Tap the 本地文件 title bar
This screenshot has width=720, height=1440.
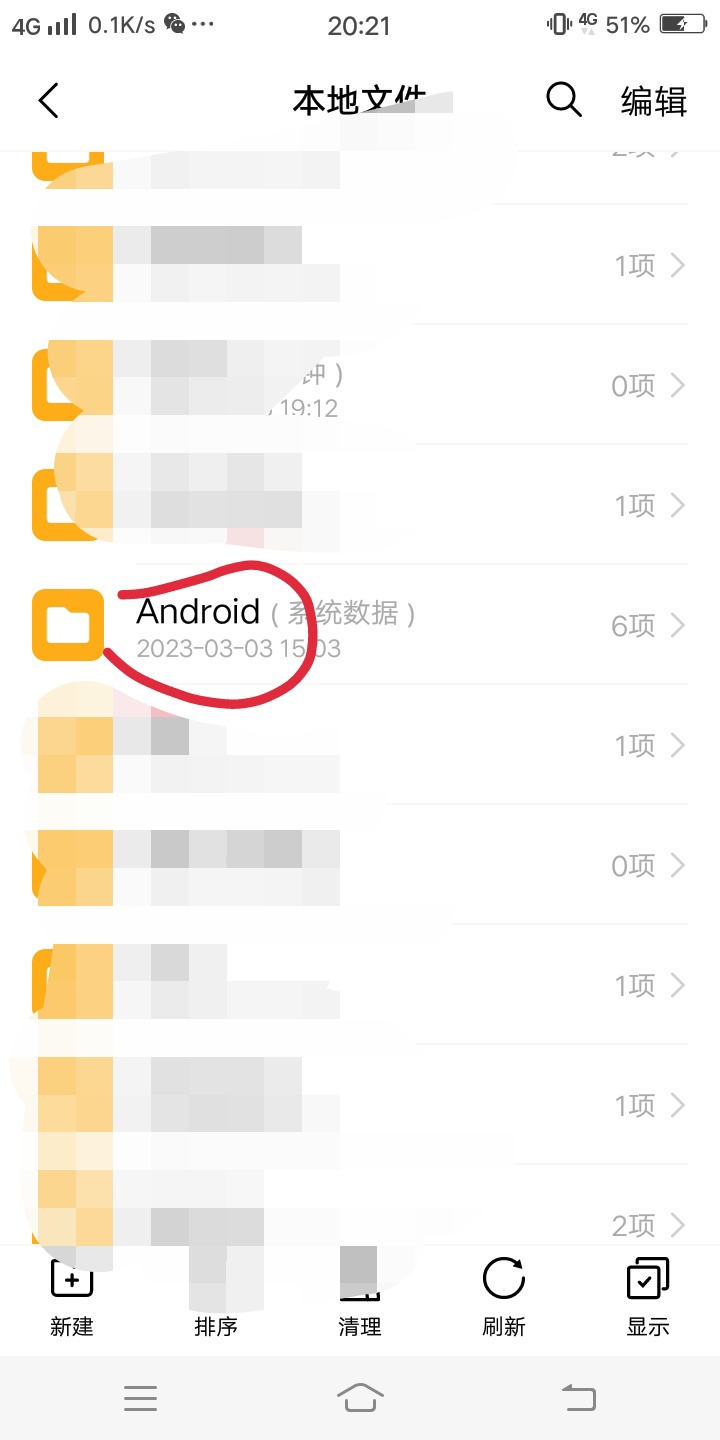[360, 100]
